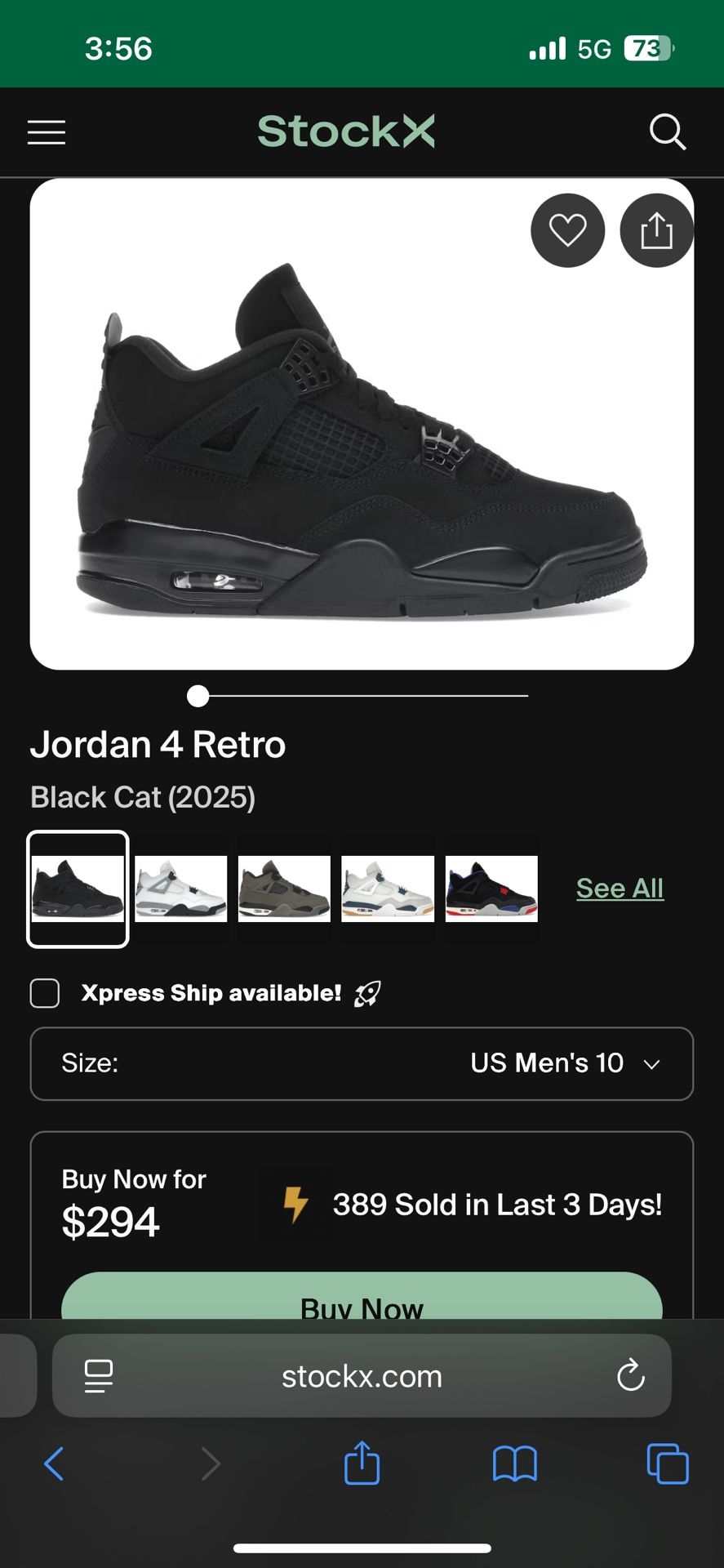
Task: Select the Black Cat colorway thumbnail
Action: [x=78, y=889]
